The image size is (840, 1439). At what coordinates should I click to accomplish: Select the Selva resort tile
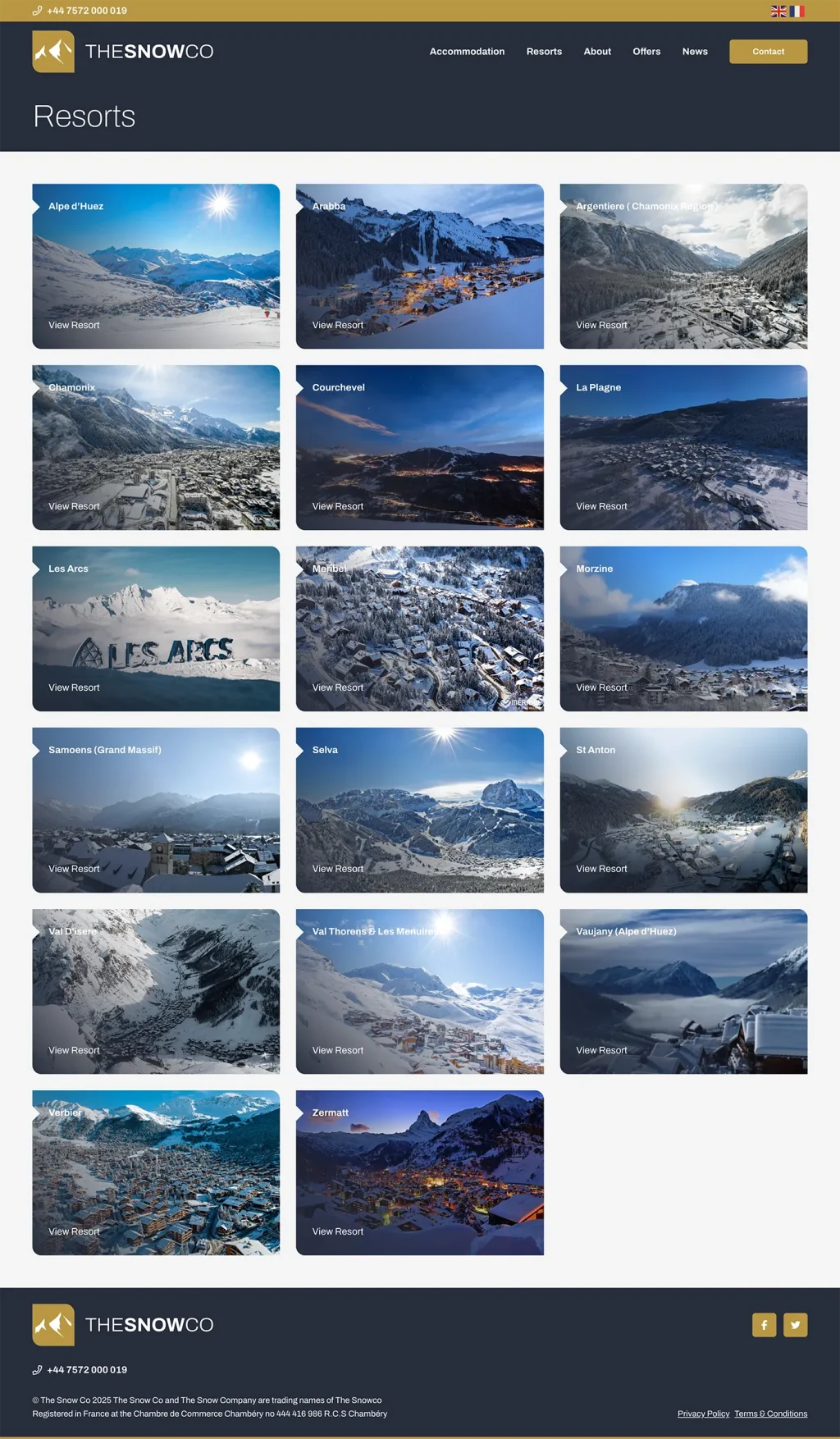pyautogui.click(x=419, y=811)
